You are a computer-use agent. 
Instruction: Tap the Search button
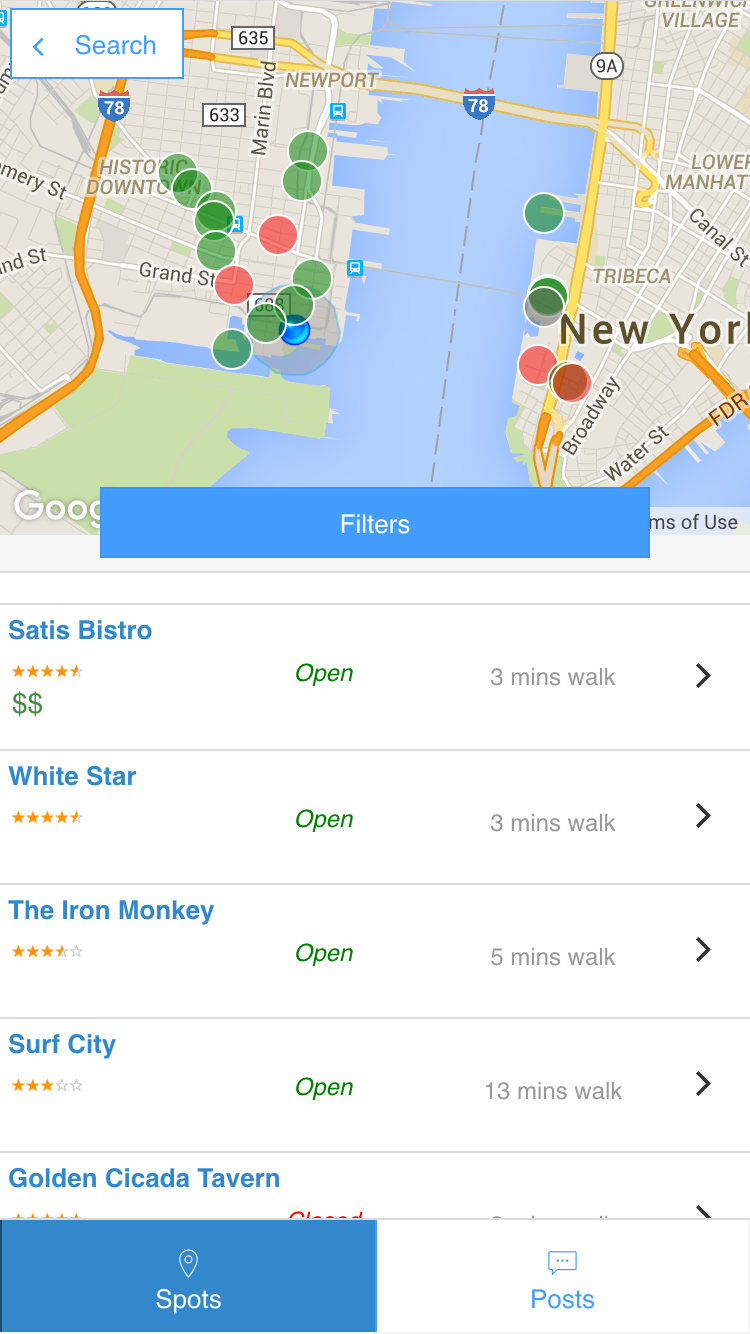pos(115,45)
